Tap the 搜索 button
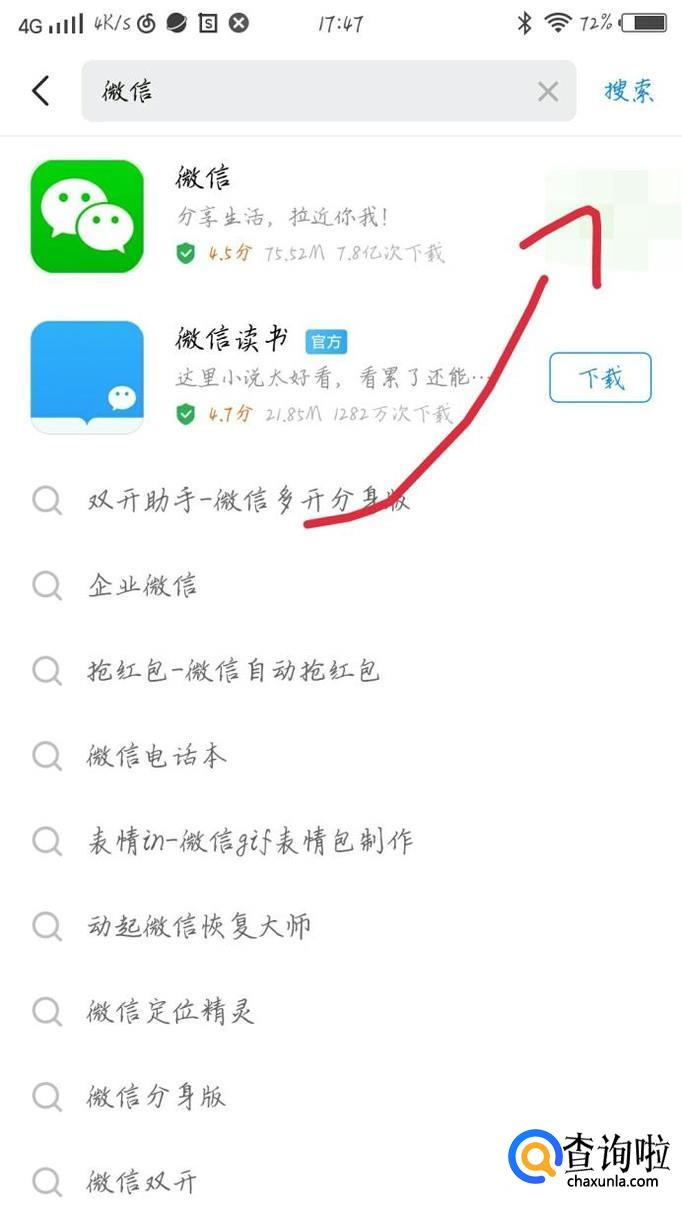682x1212 pixels. pyautogui.click(x=629, y=91)
